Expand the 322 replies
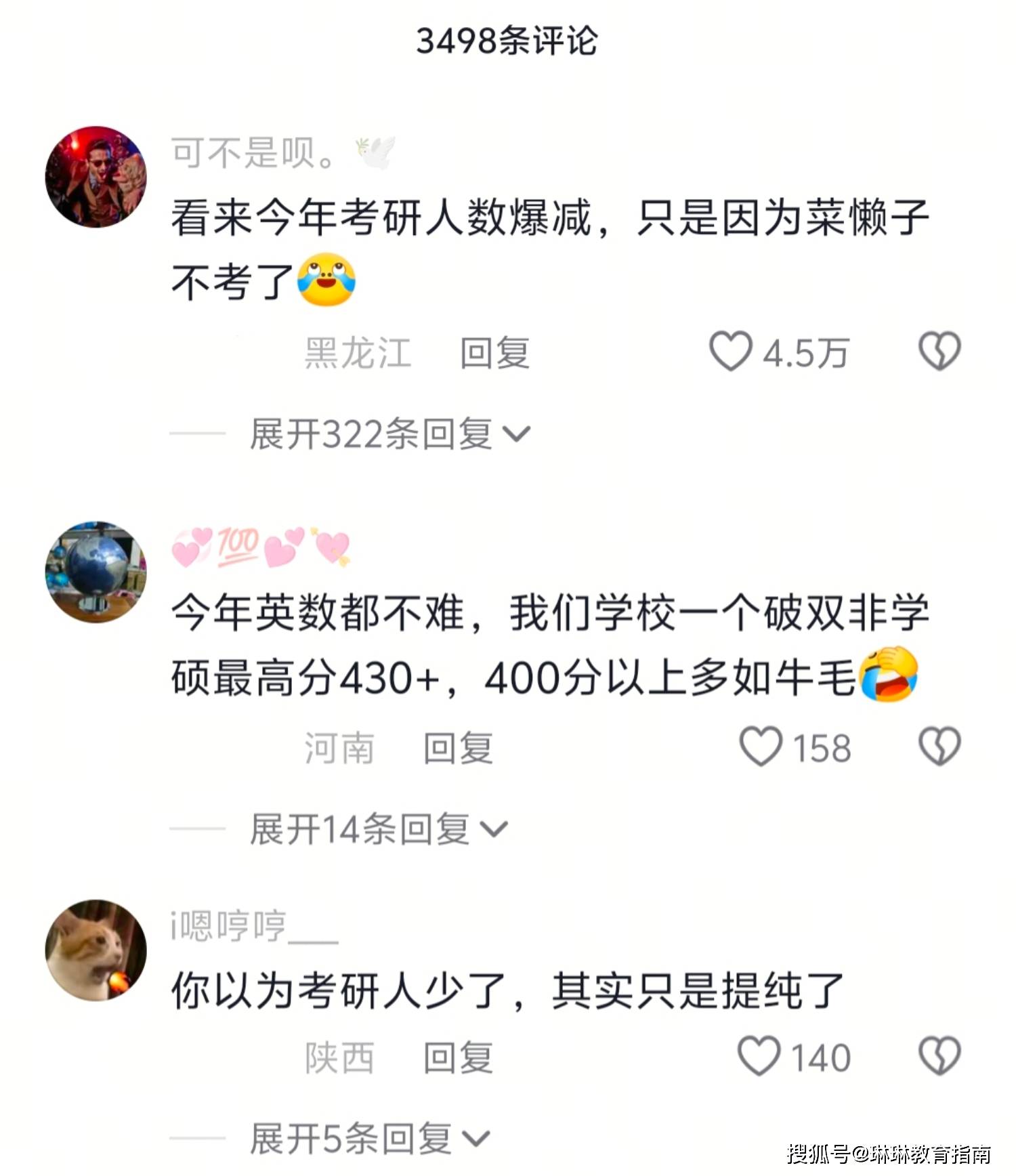Image resolution: width=1016 pixels, height=1176 pixels. 389,434
